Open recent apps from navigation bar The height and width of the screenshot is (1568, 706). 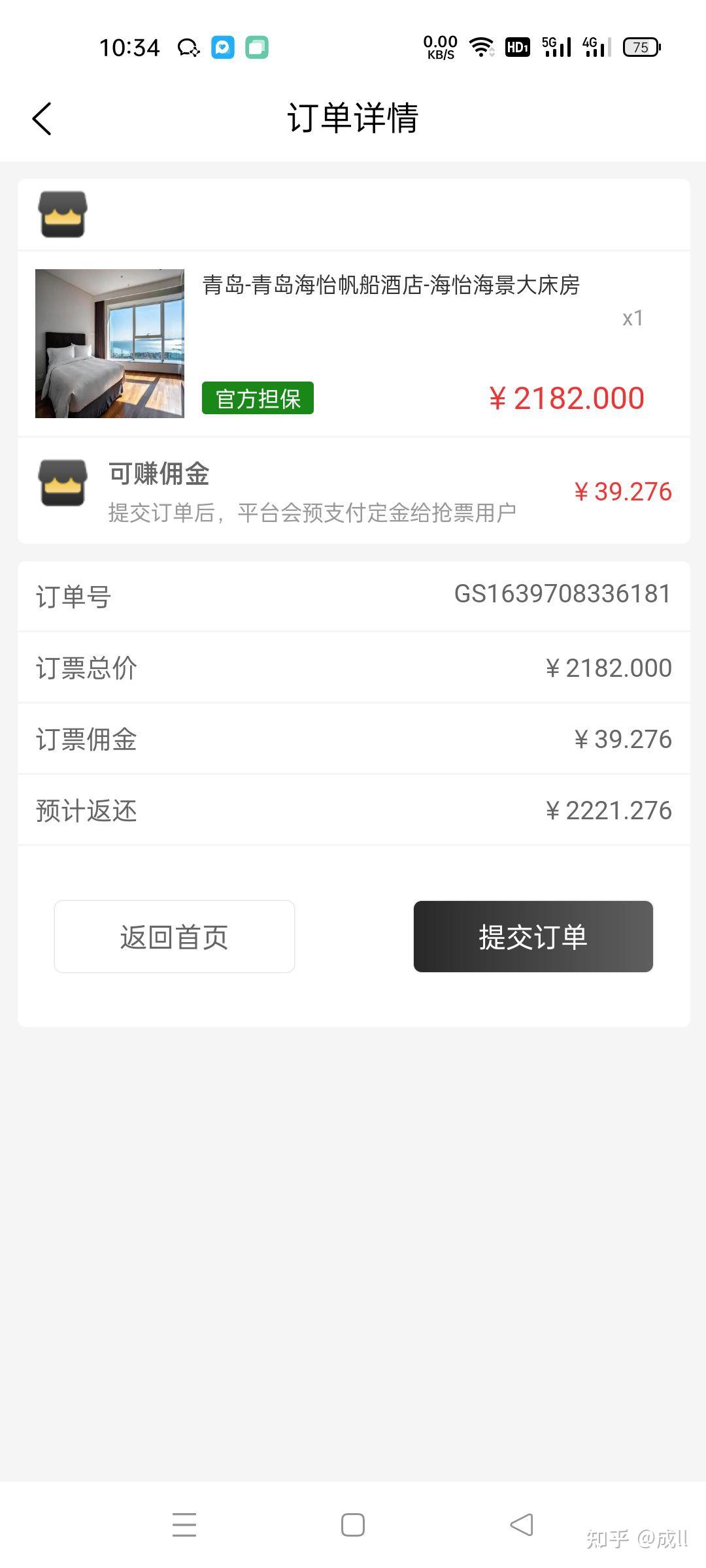coord(184,1525)
